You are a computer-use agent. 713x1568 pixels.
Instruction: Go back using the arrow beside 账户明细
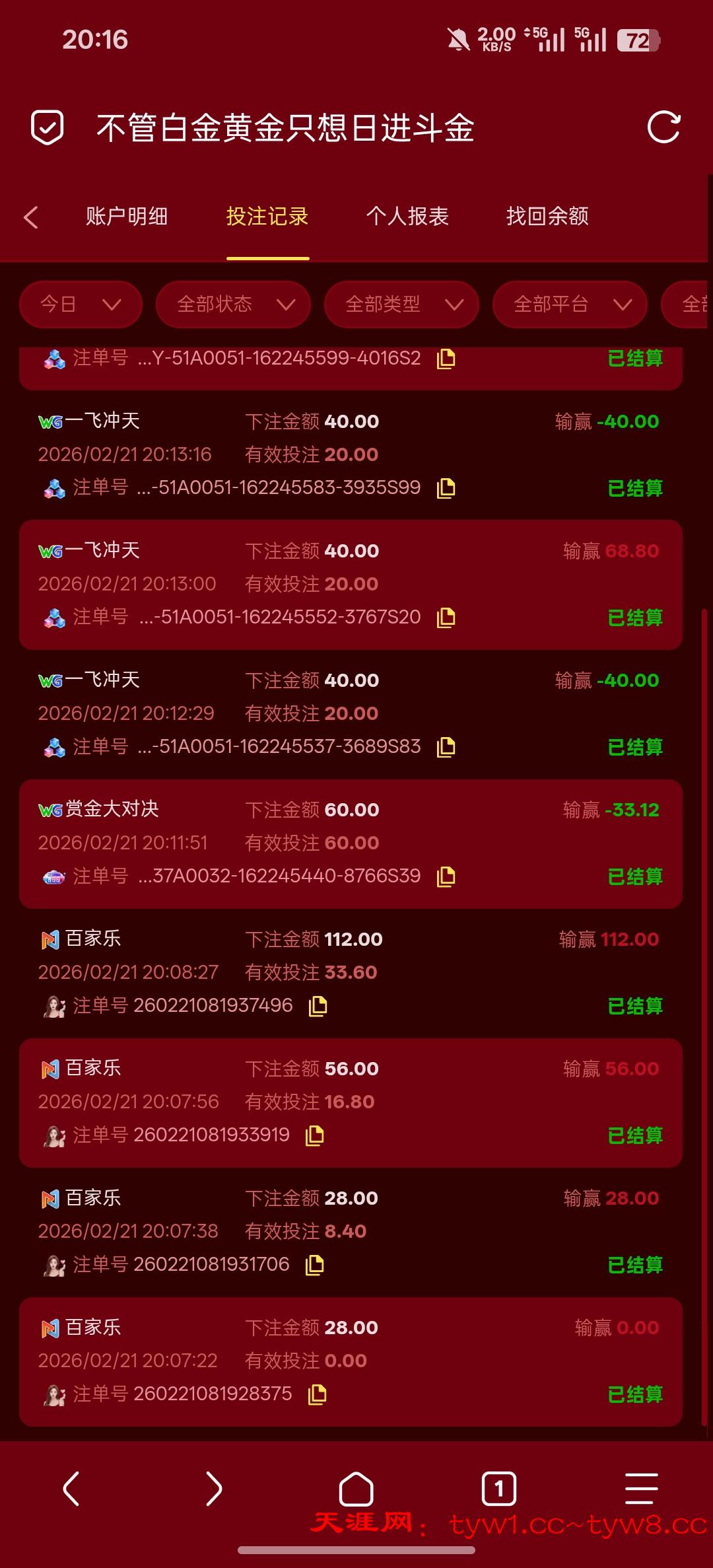[31, 217]
